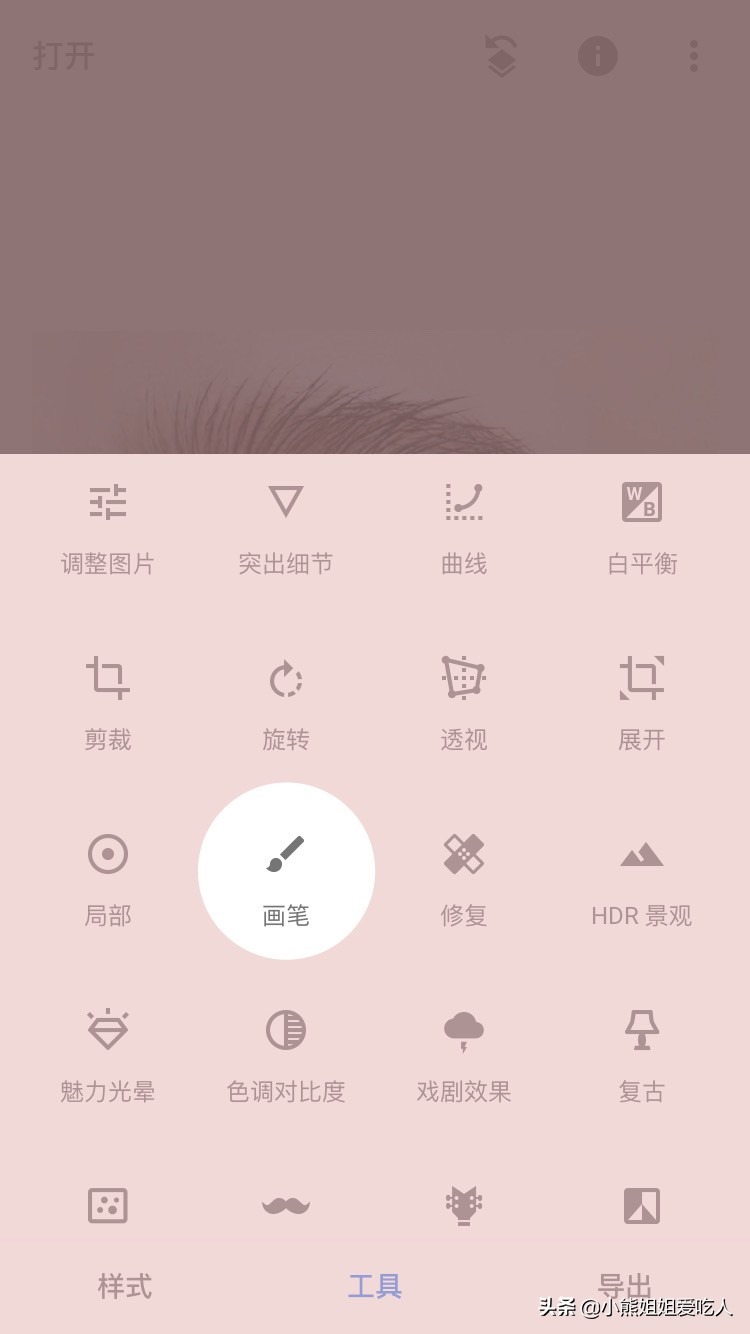The height and width of the screenshot is (1334, 750).
Task: Open the edit history layers icon
Action: [x=501, y=56]
